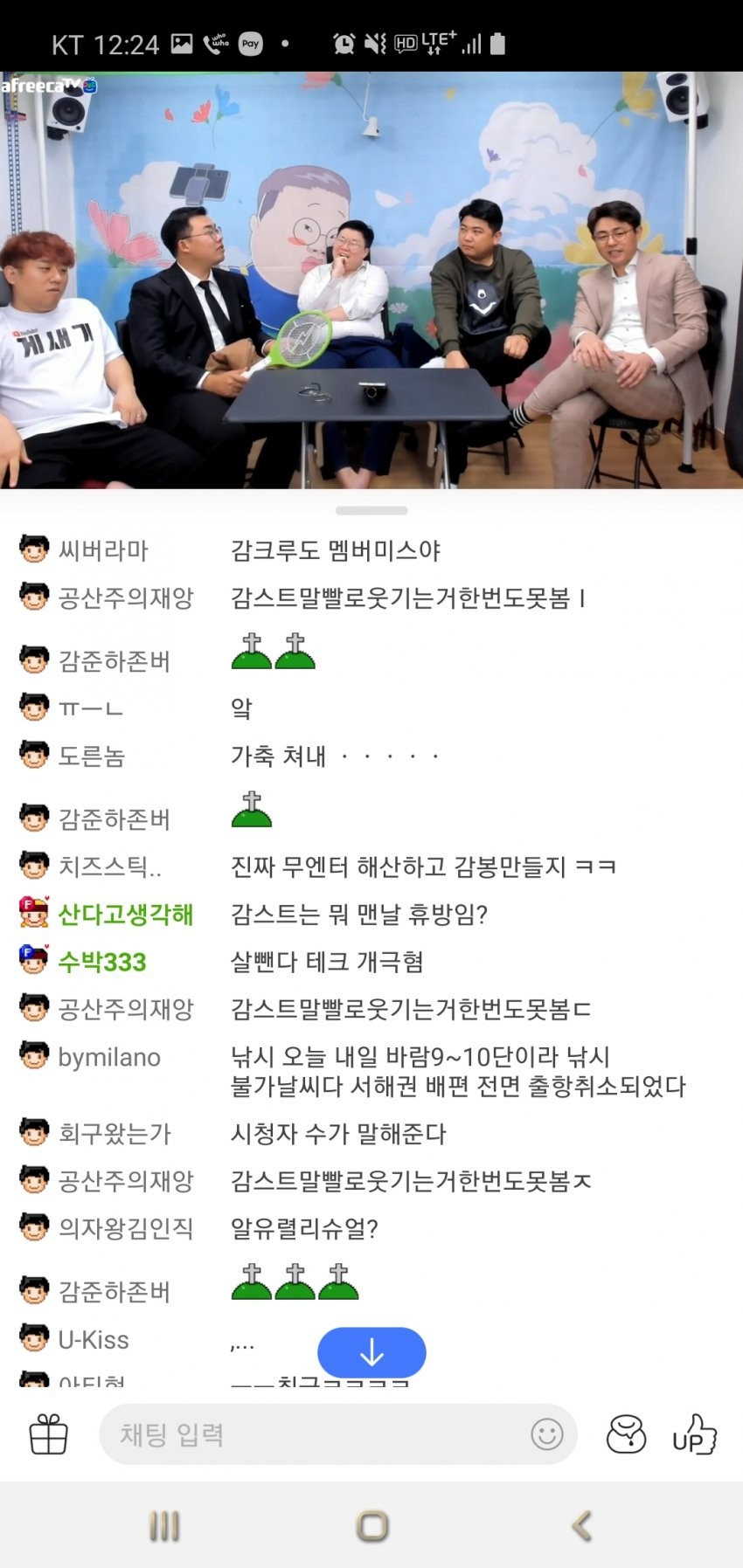Tap the star balloon donation icon

coord(626,1434)
